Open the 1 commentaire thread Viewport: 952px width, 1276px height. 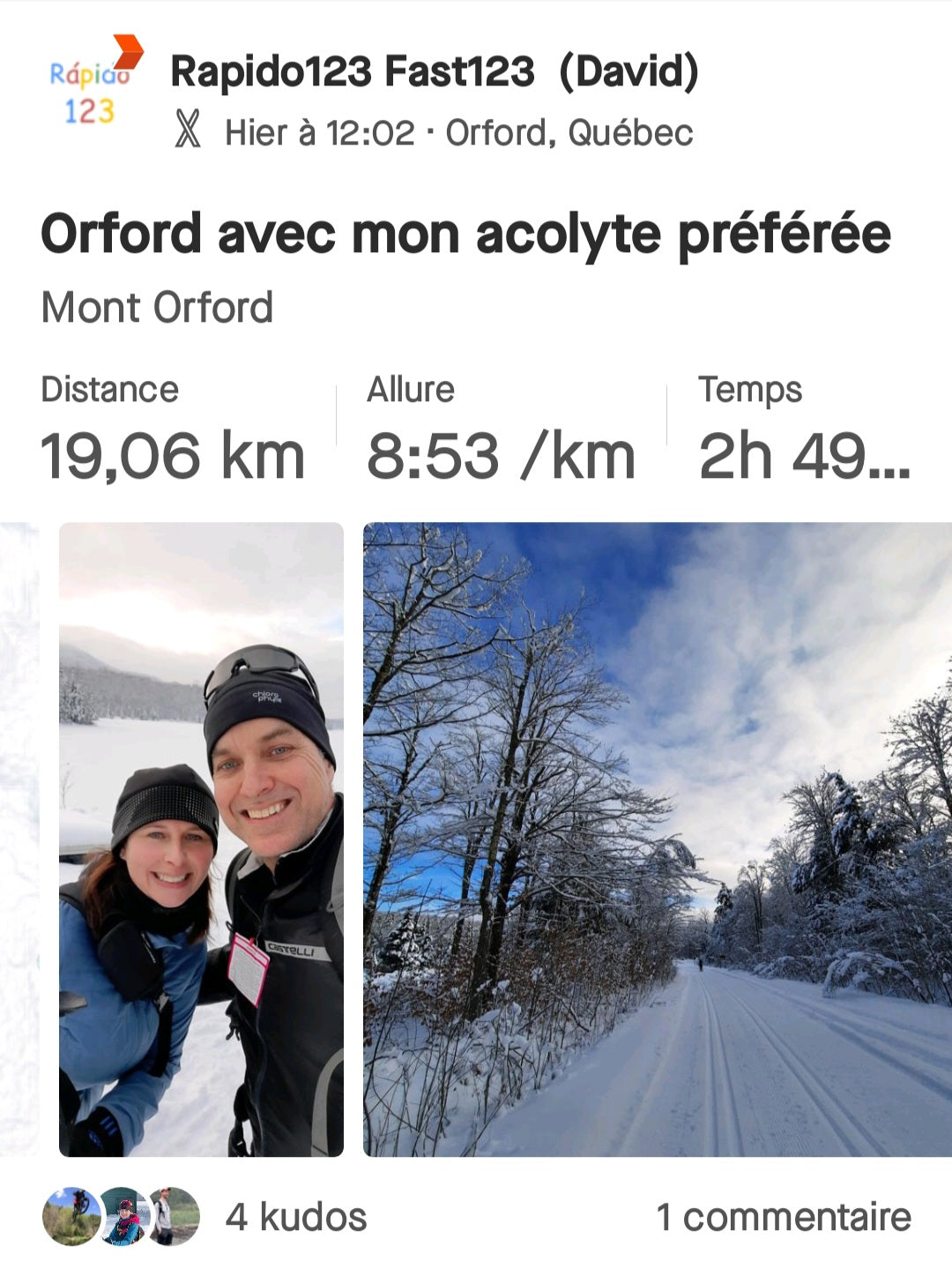(x=783, y=1217)
